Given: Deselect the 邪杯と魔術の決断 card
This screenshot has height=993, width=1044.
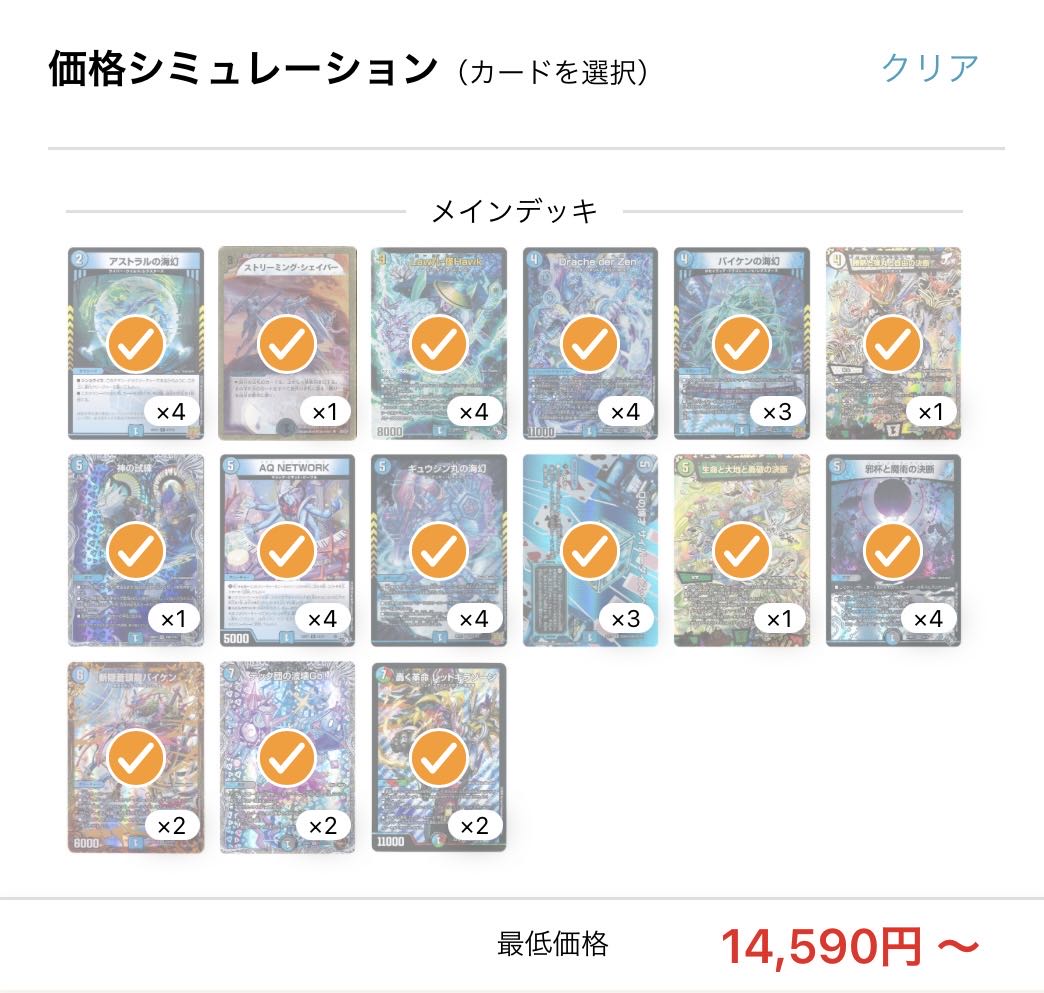Looking at the screenshot, I should (x=893, y=551).
